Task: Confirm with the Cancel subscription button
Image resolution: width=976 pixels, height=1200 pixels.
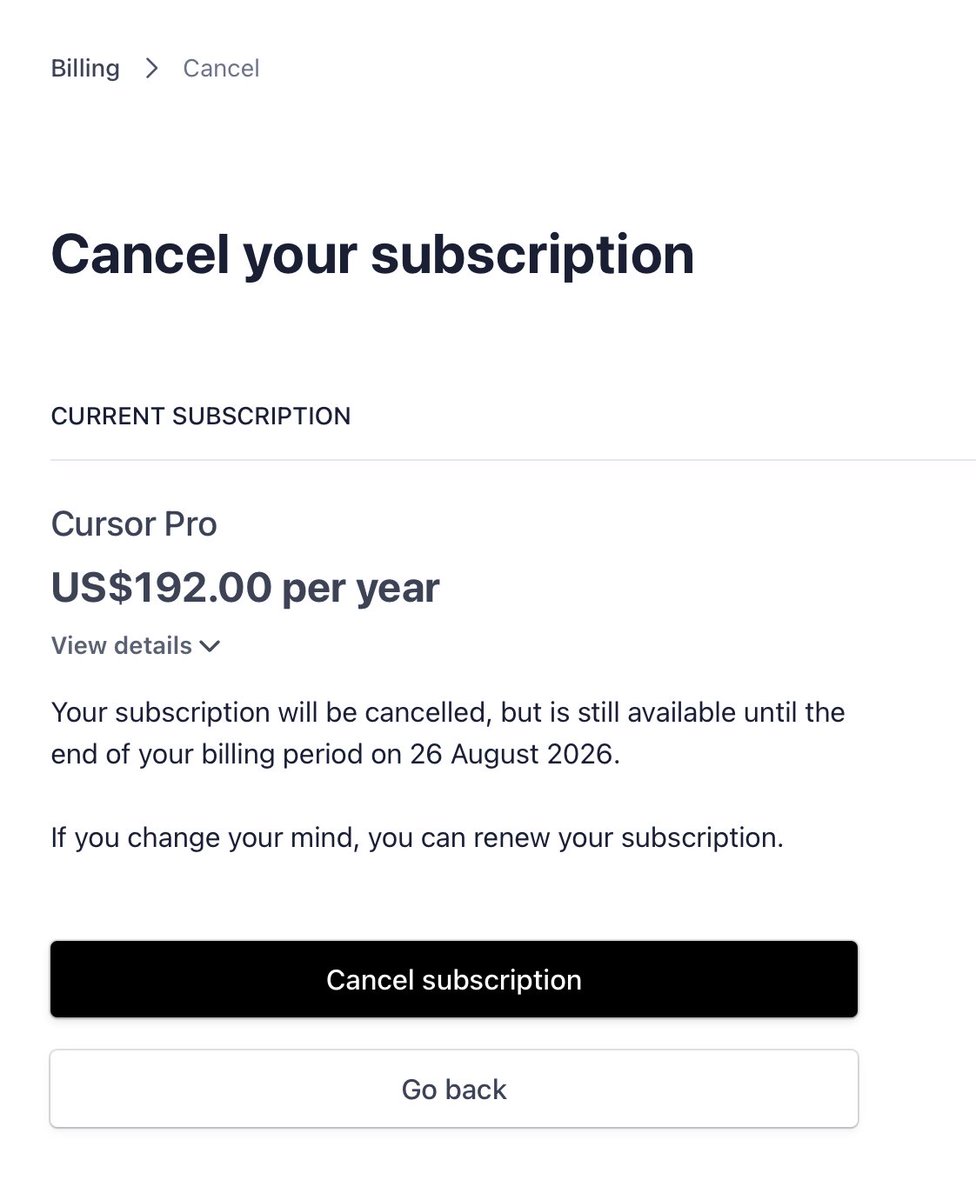Action: (454, 979)
